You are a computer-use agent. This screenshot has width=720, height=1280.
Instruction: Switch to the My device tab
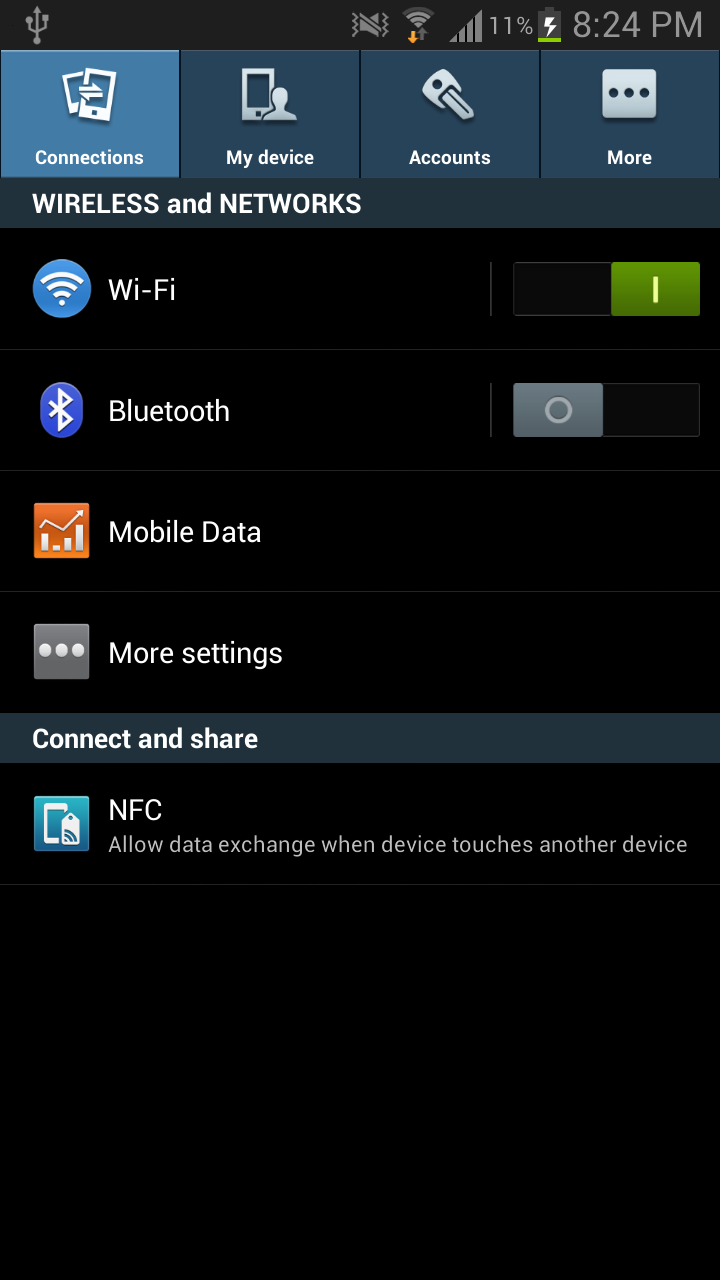[x=270, y=115]
